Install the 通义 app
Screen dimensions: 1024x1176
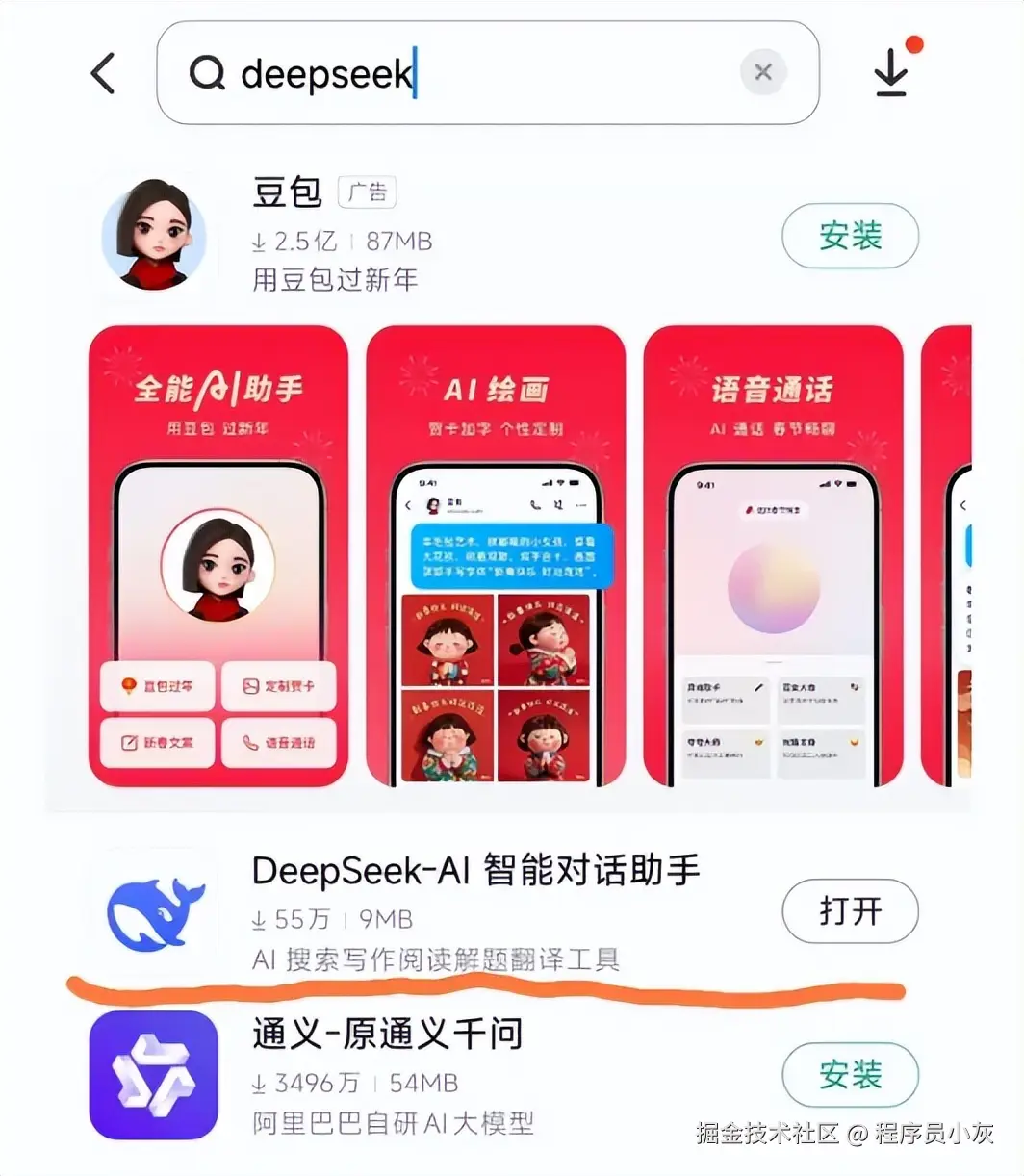point(850,1075)
